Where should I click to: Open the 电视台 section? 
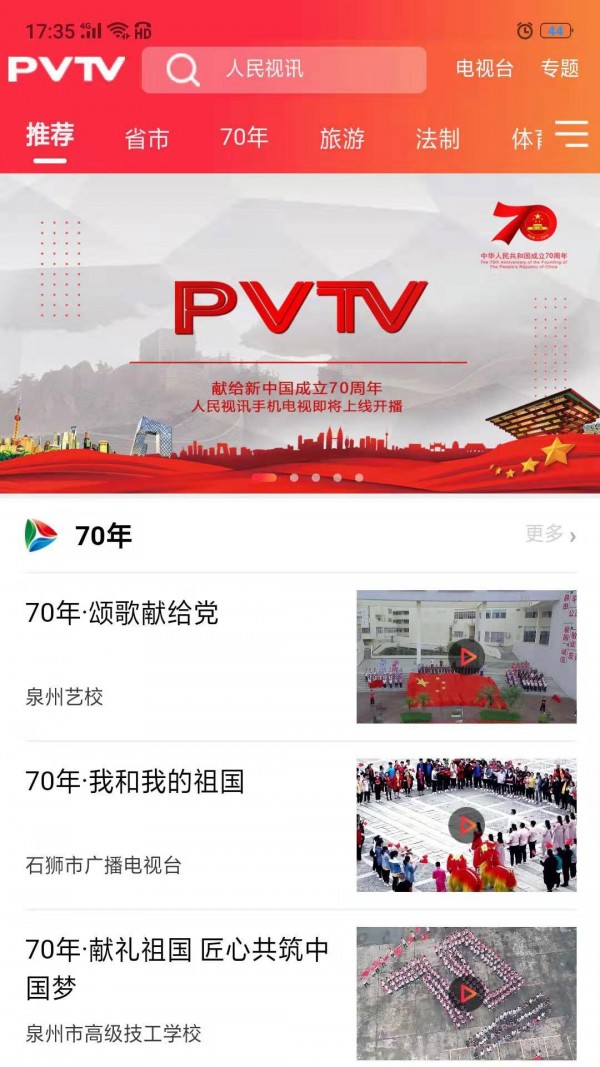click(x=484, y=69)
